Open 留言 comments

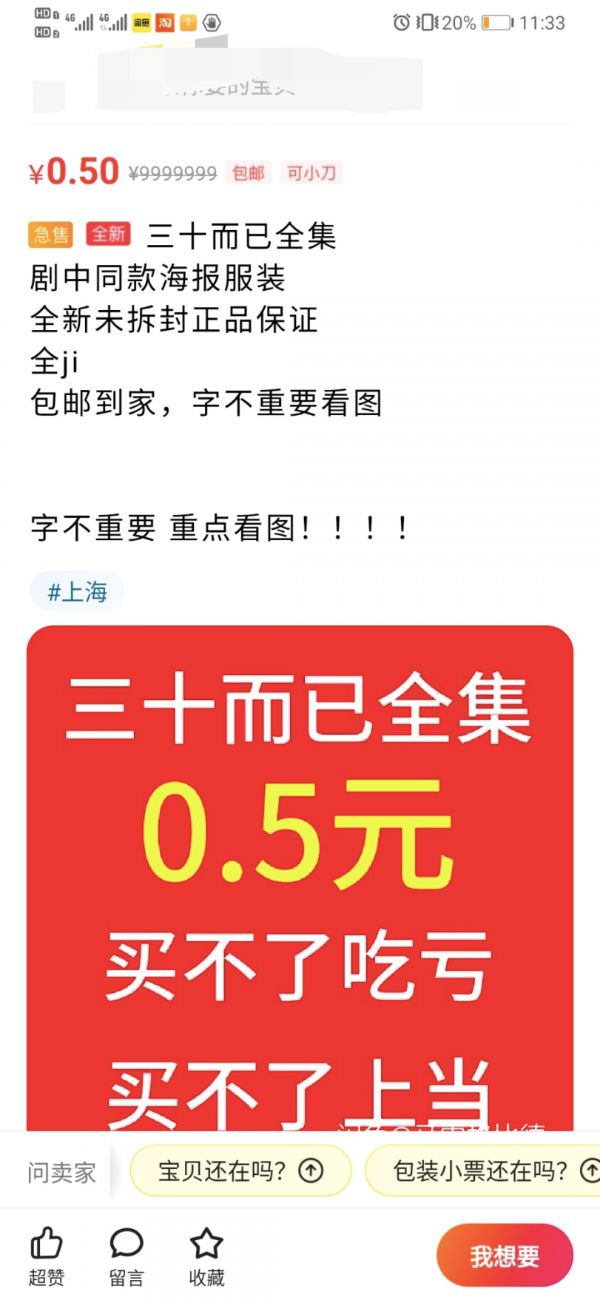(126, 1255)
